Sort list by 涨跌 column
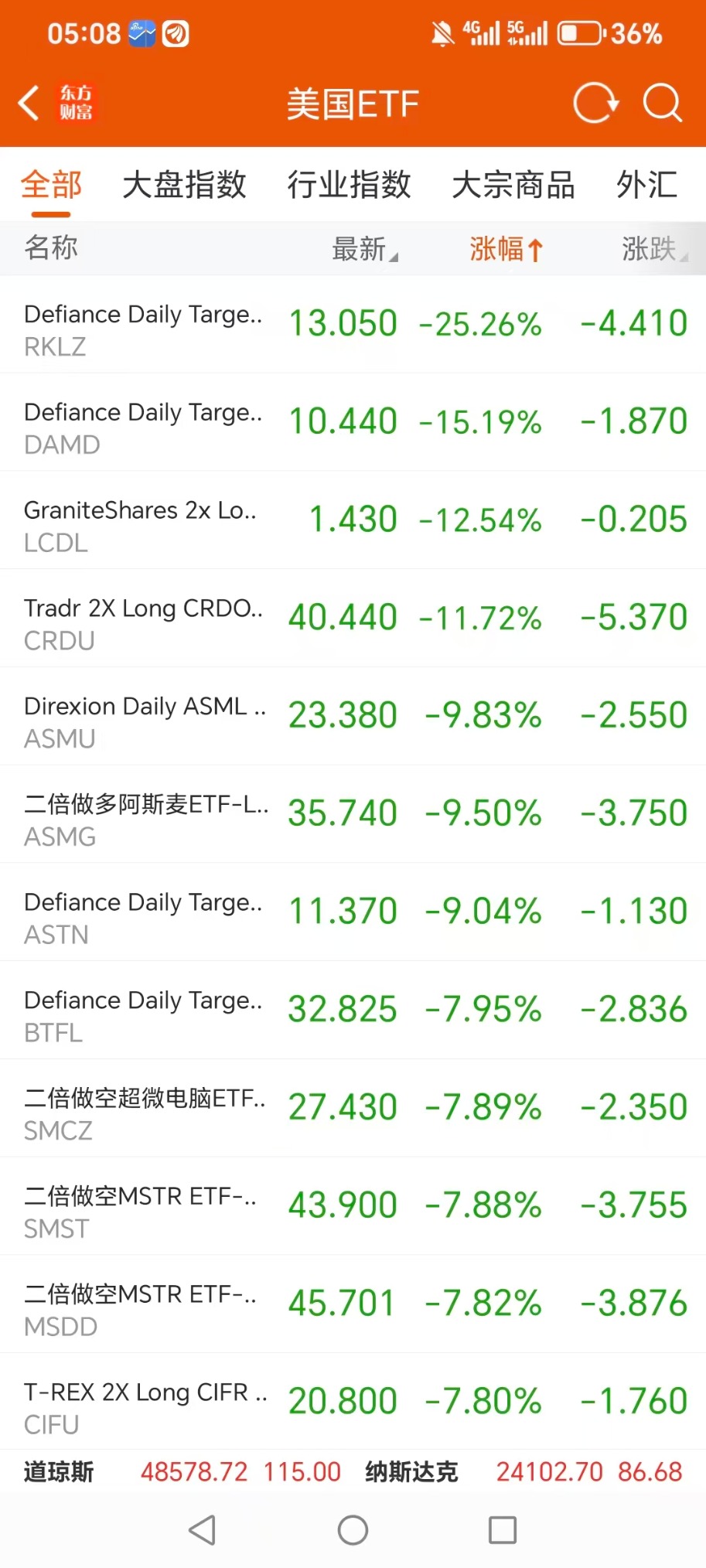This screenshot has height=1568, width=706. click(x=653, y=249)
